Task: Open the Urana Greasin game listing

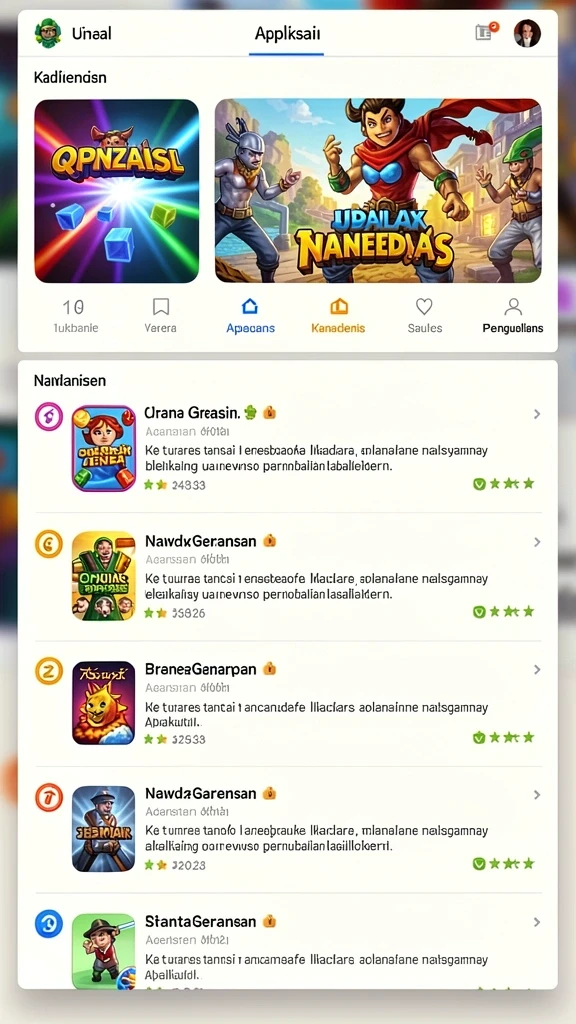Action: [x=287, y=448]
